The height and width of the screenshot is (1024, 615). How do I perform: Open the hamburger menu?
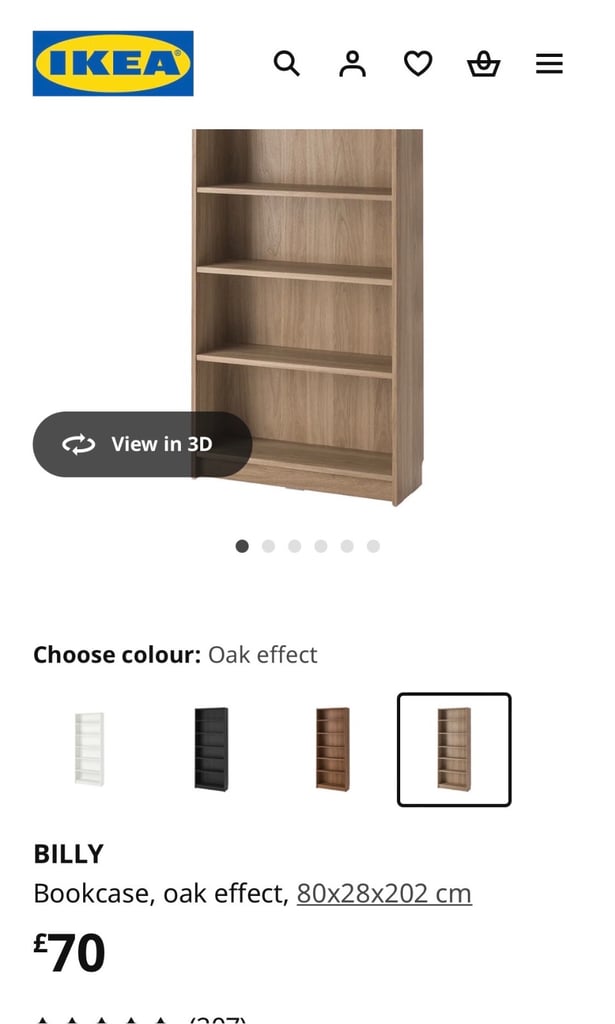pyautogui.click(x=549, y=63)
